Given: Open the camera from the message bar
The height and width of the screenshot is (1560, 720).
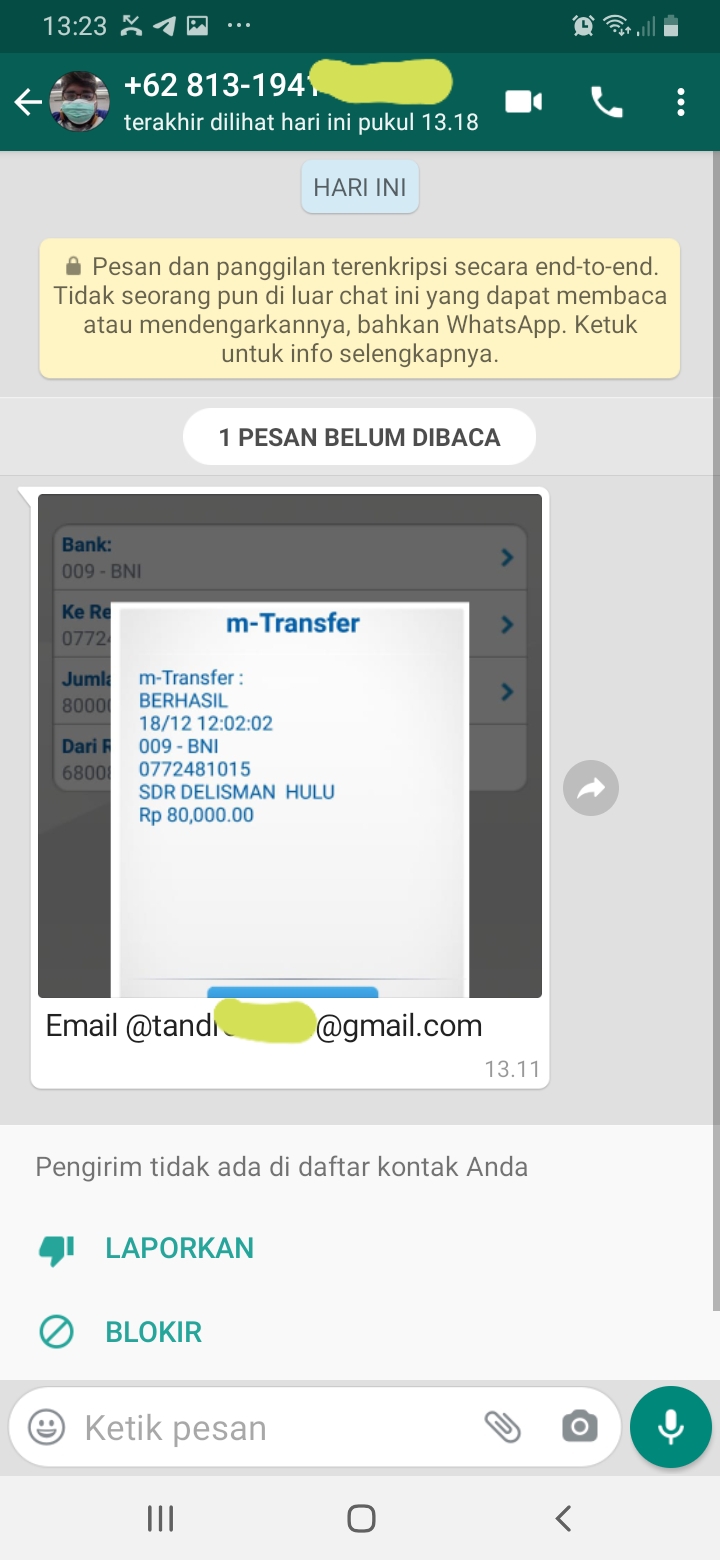Looking at the screenshot, I should [579, 1427].
